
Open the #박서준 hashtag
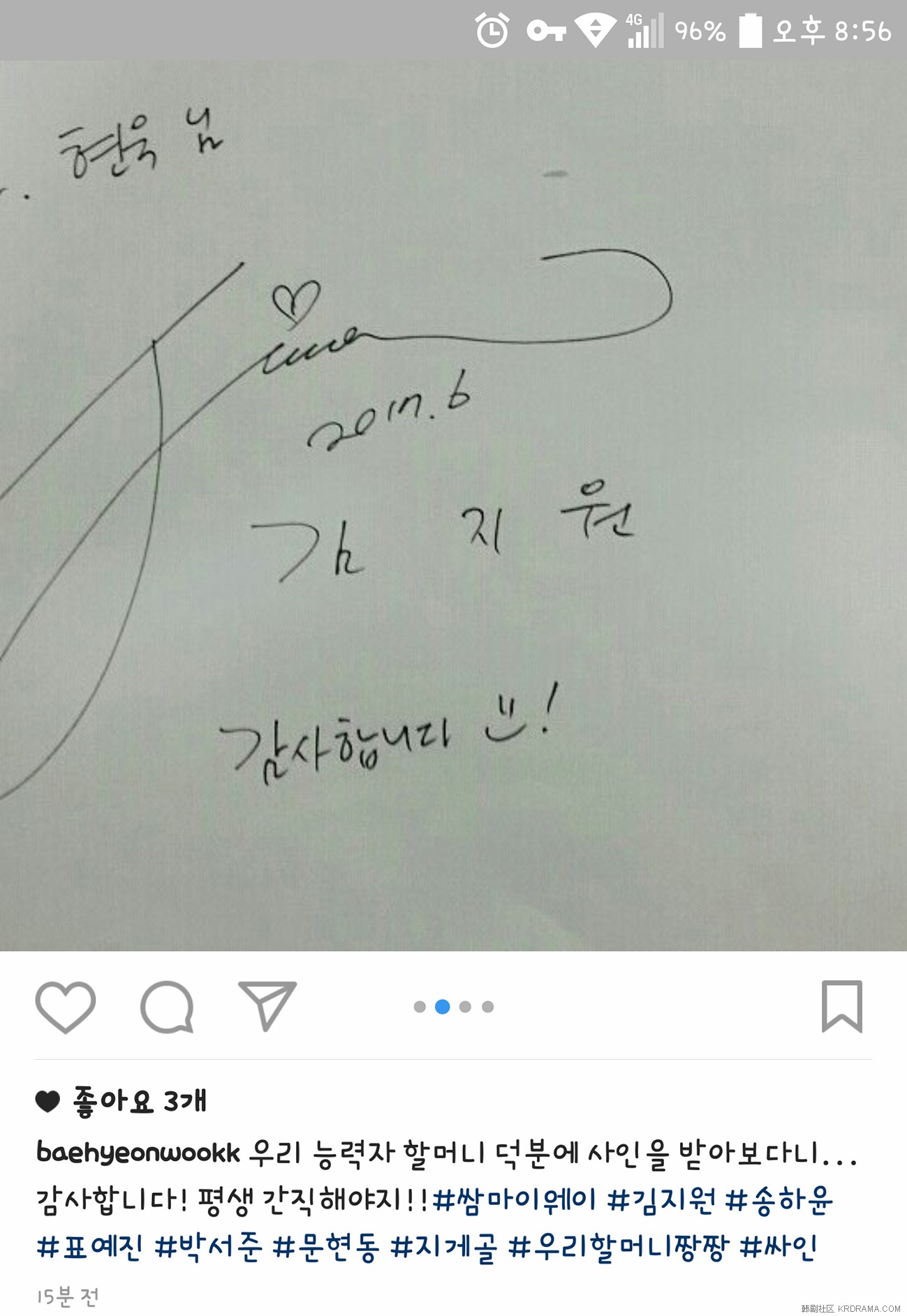coord(207,1246)
